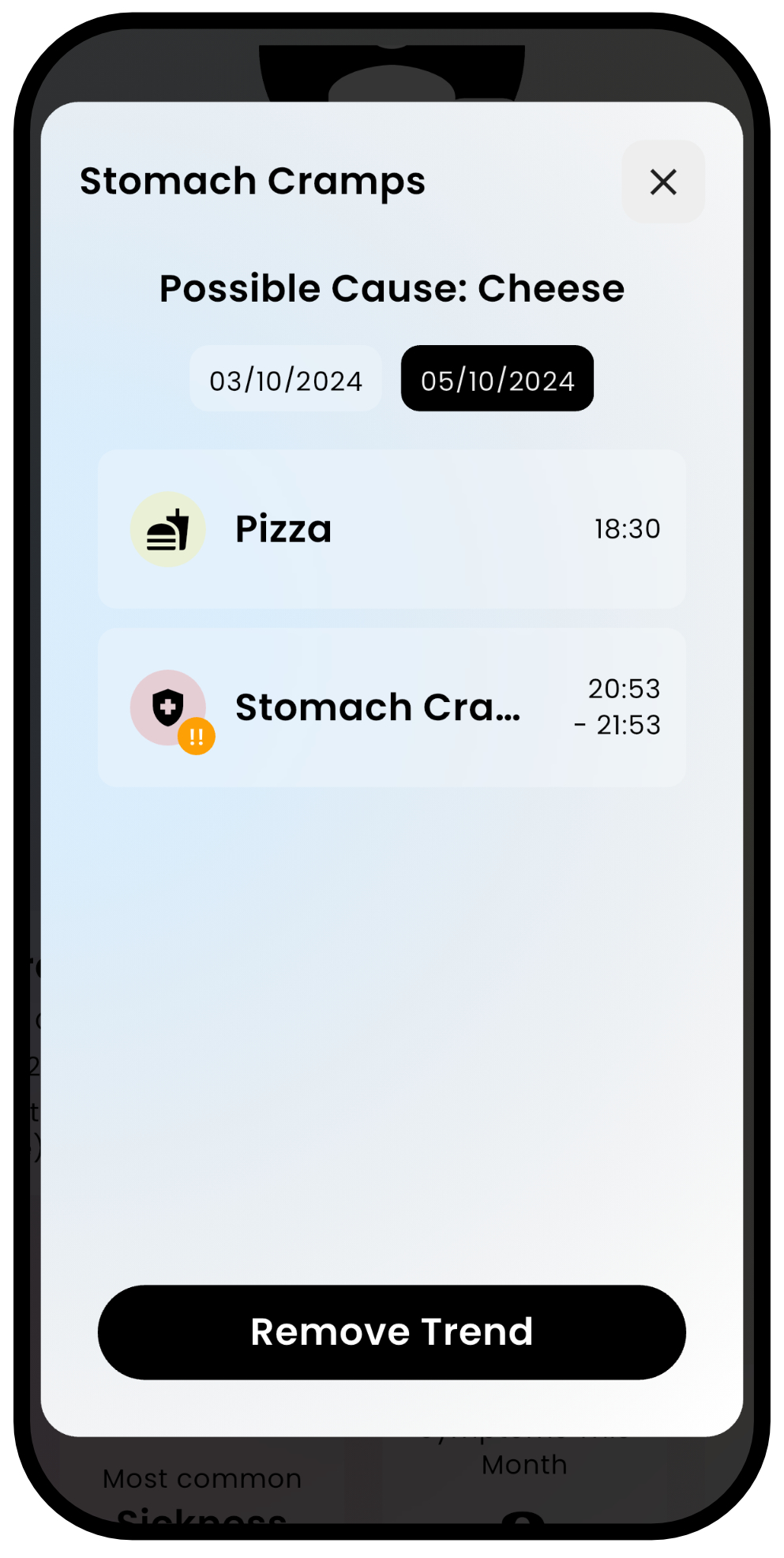Select the 03/10/2024 date chip

(286, 378)
